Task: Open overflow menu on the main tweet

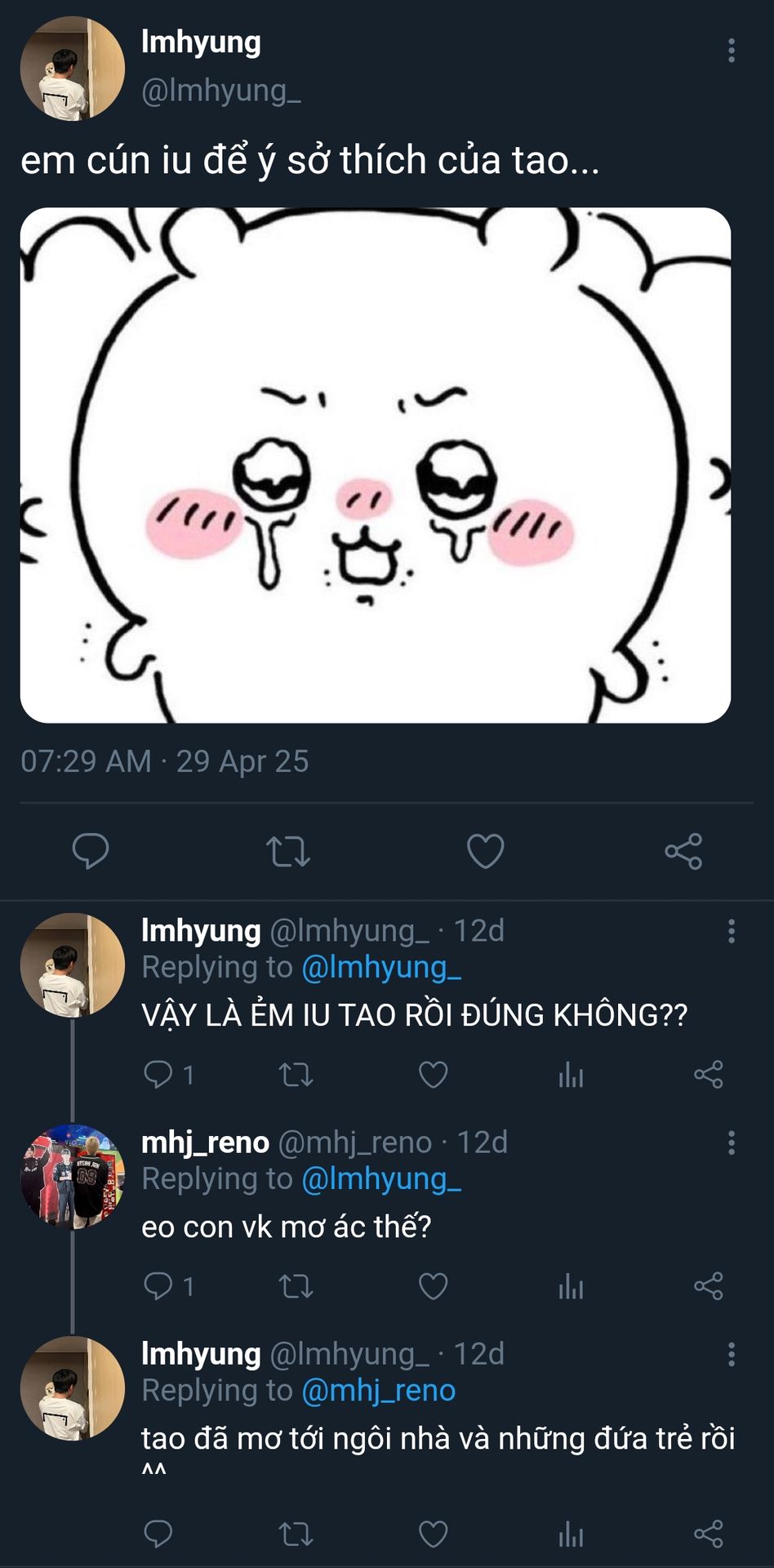Action: coord(732,51)
